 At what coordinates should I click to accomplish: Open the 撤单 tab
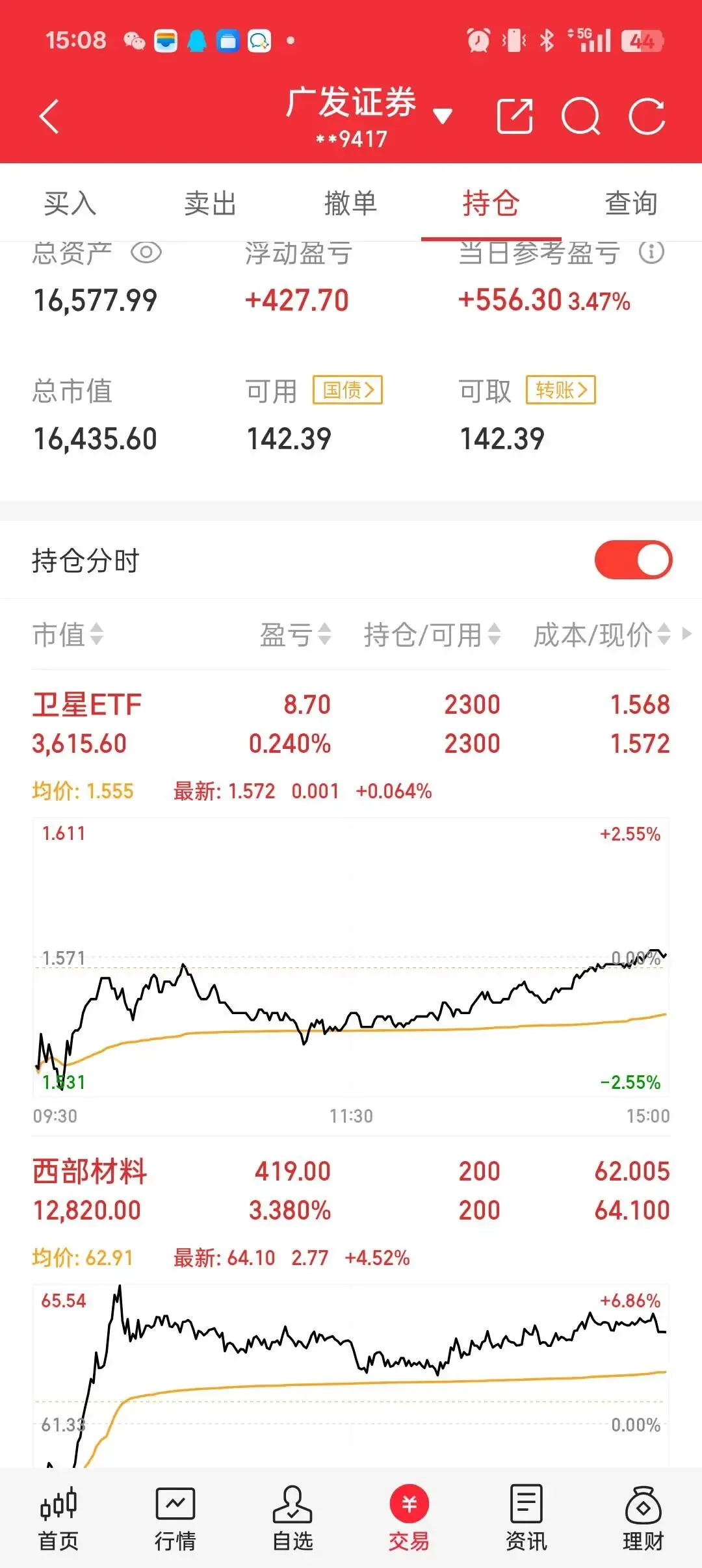(350, 203)
